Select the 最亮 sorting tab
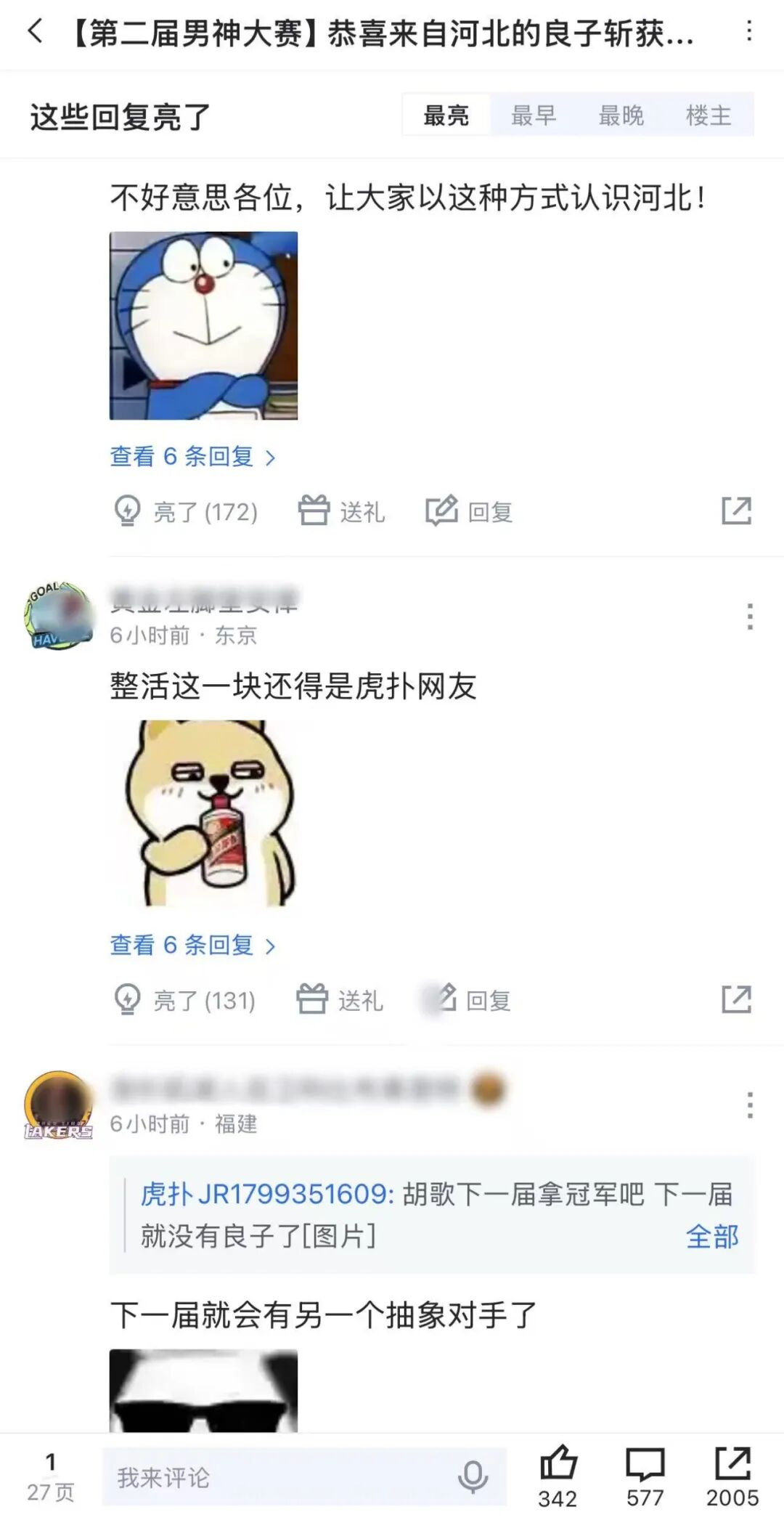The width and height of the screenshot is (784, 1520). tap(446, 115)
